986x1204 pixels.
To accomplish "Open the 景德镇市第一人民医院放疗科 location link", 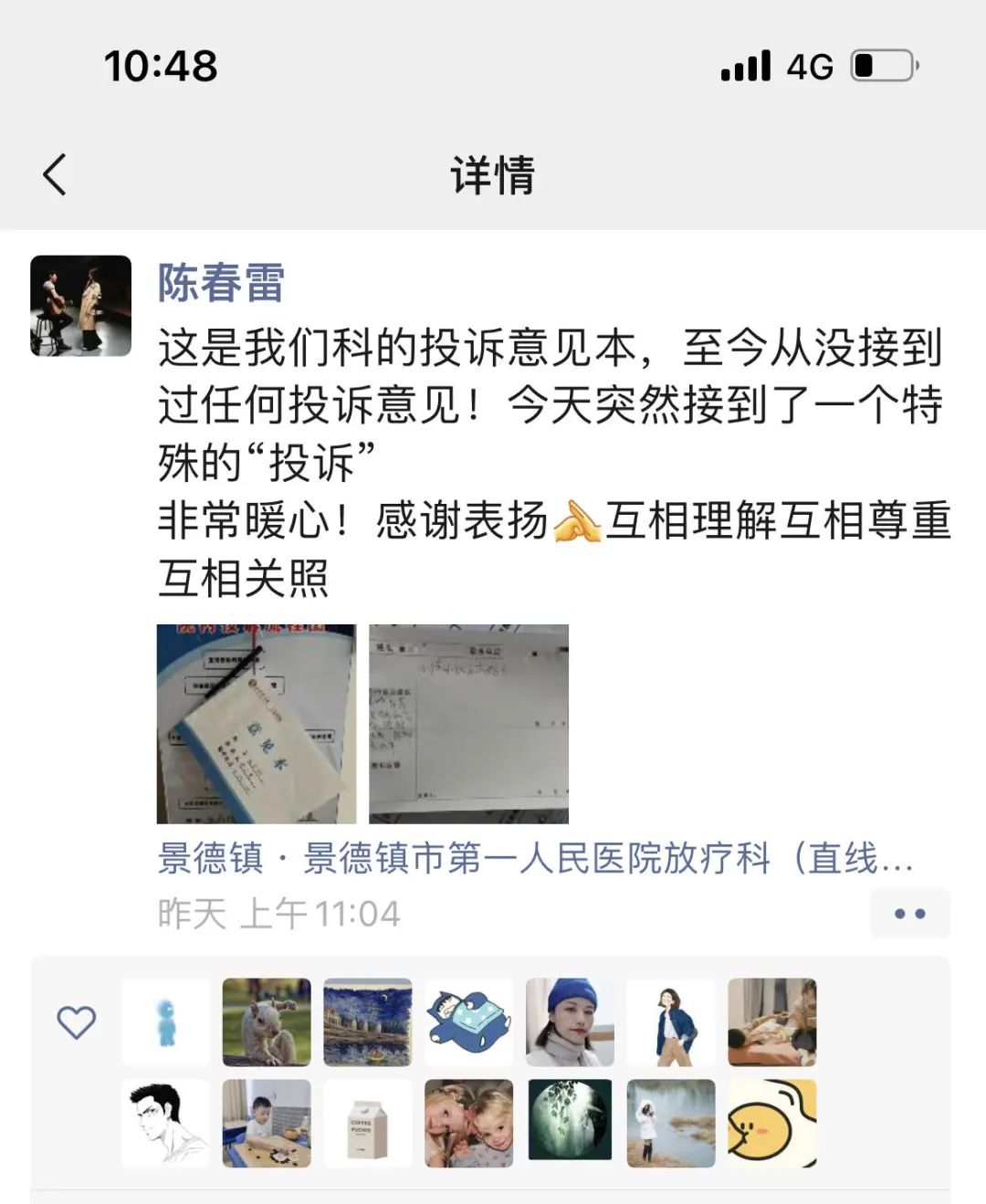I will click(x=535, y=859).
